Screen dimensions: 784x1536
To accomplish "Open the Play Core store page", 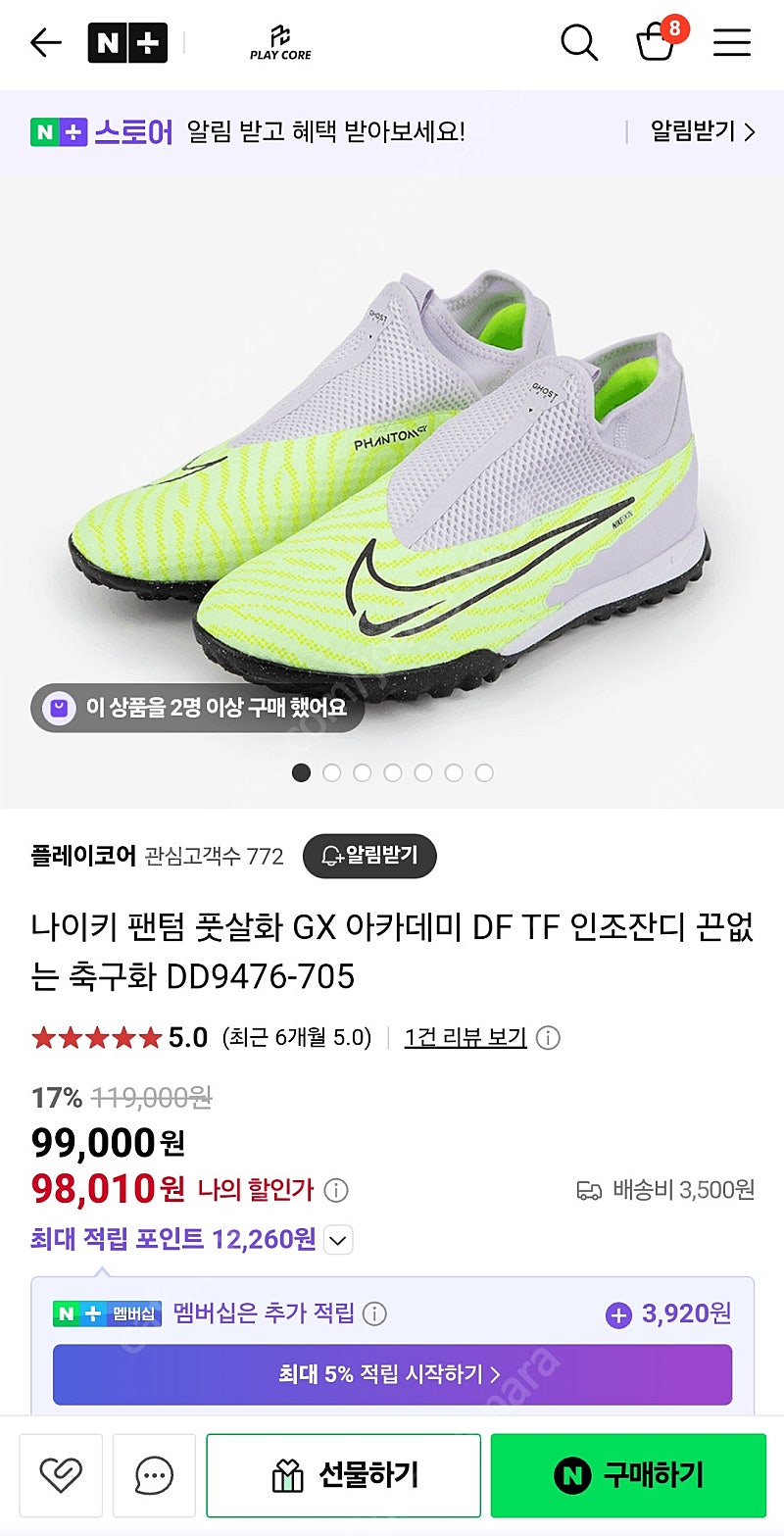I will coord(280,43).
